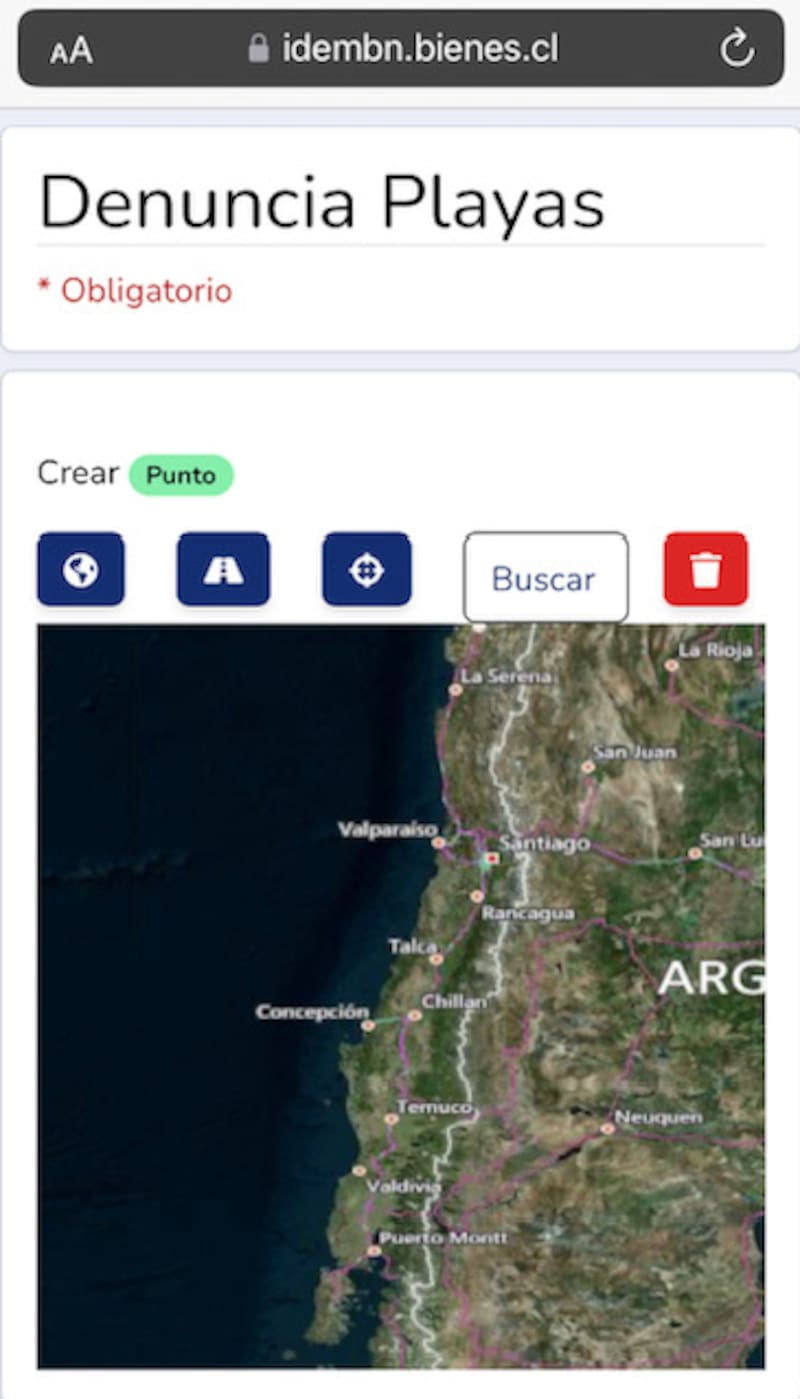The width and height of the screenshot is (800, 1399).
Task: Tap the Buscar search button
Action: 545,578
